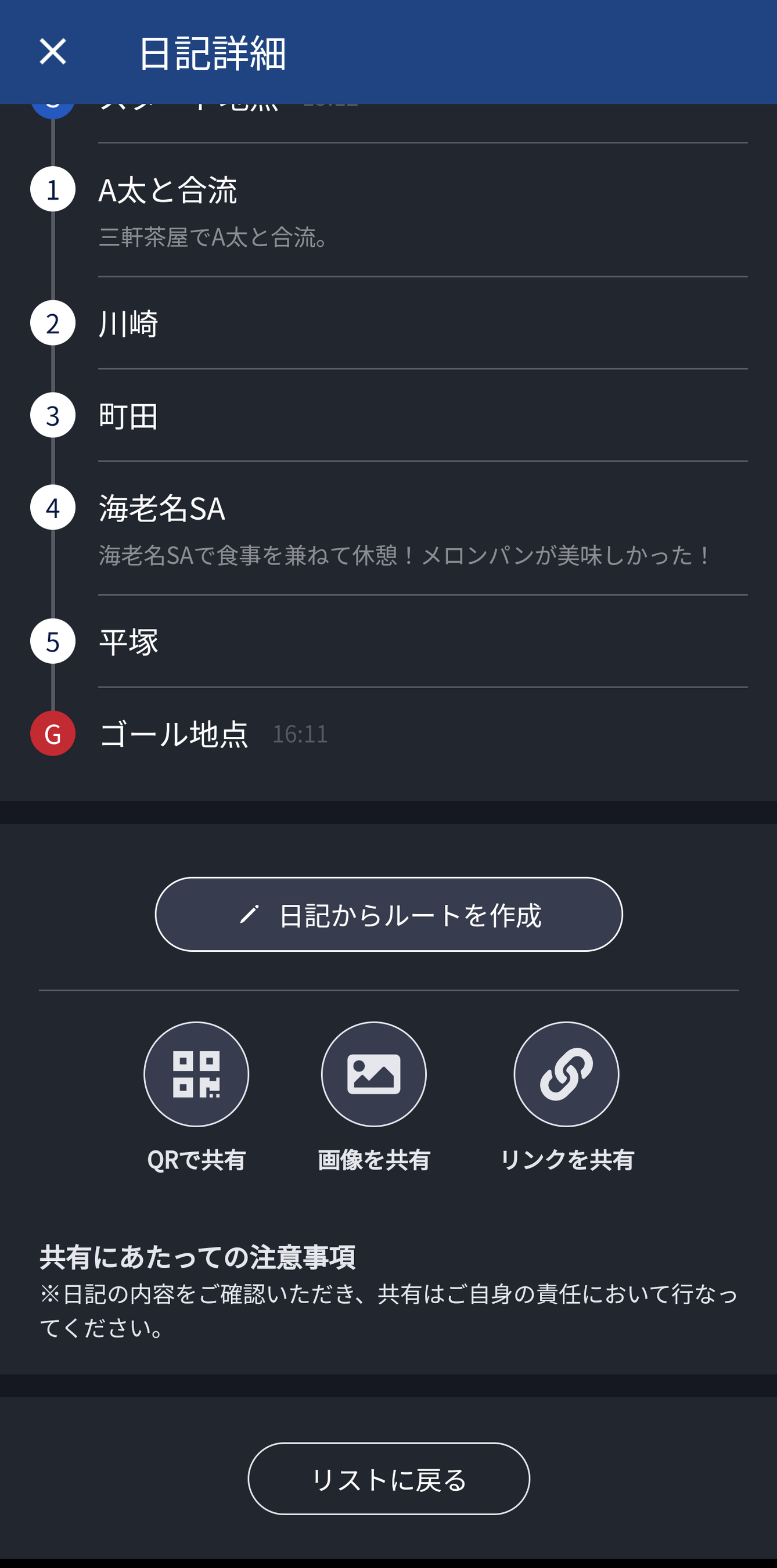Image resolution: width=777 pixels, height=1568 pixels.
Task: Tap 日記からルートを作成 button
Action: point(389,914)
